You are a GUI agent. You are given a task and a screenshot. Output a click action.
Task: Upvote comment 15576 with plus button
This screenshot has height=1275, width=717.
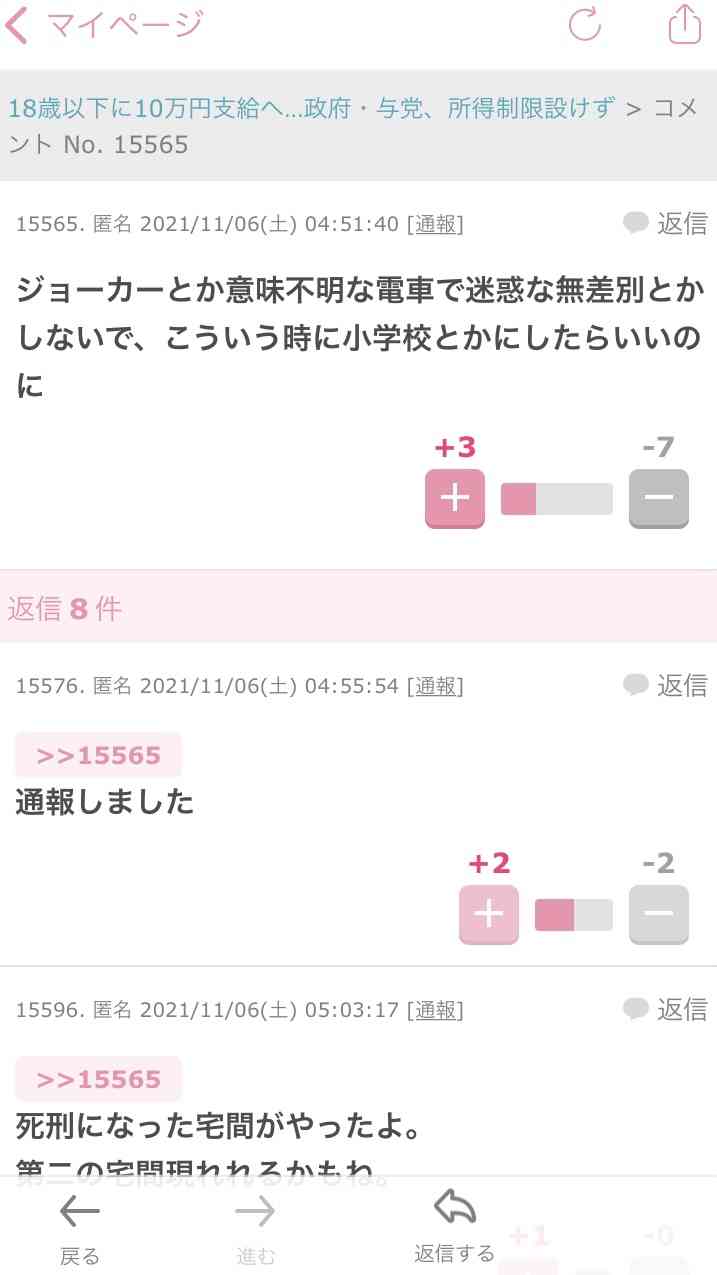click(x=489, y=914)
